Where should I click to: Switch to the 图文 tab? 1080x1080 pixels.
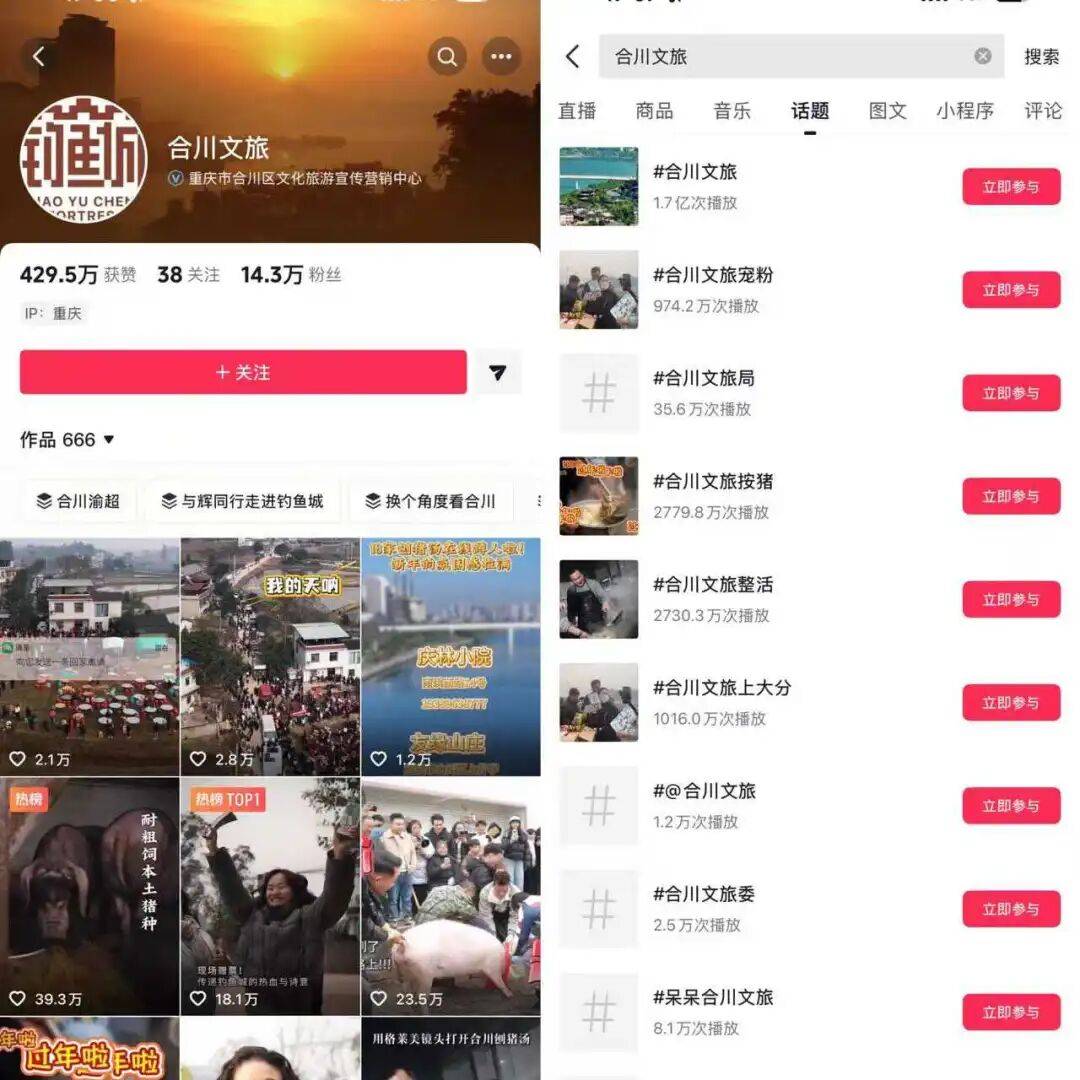[x=887, y=111]
